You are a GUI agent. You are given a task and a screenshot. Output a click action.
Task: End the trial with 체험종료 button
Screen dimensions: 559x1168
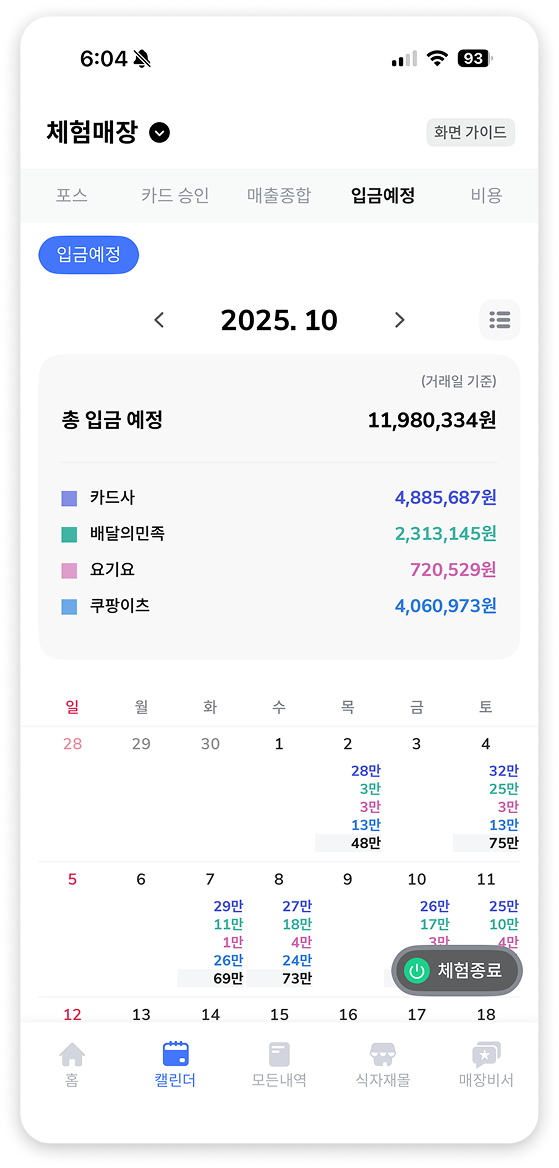pos(457,971)
